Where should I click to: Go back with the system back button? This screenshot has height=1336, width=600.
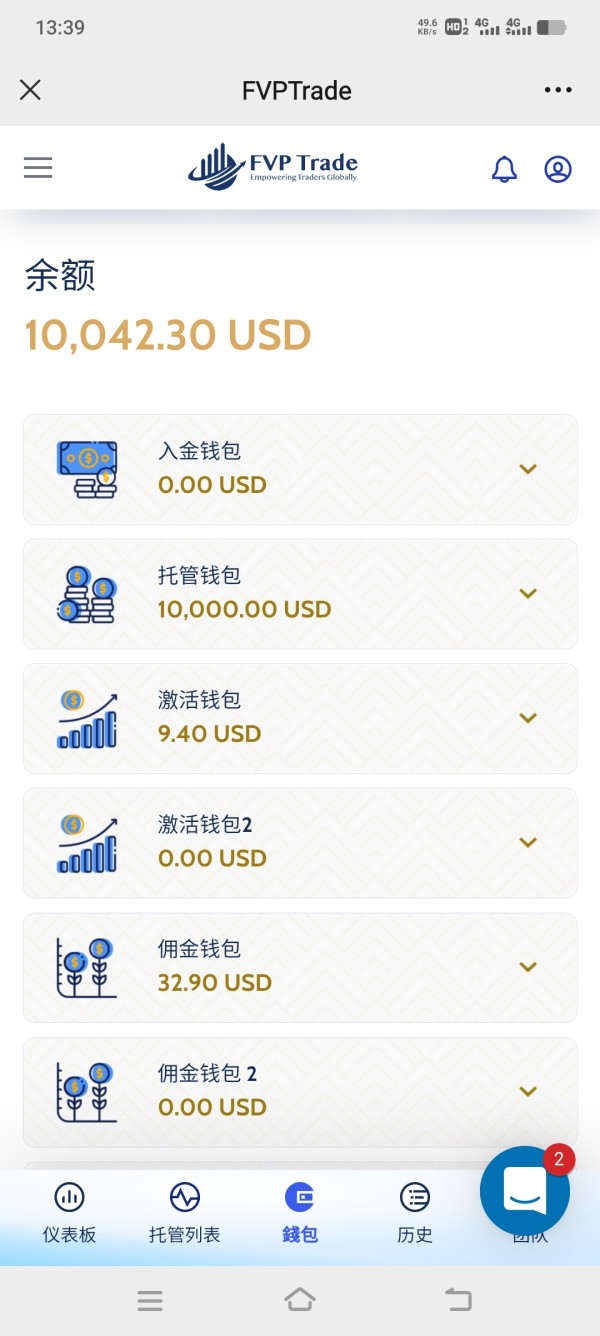click(x=458, y=1300)
